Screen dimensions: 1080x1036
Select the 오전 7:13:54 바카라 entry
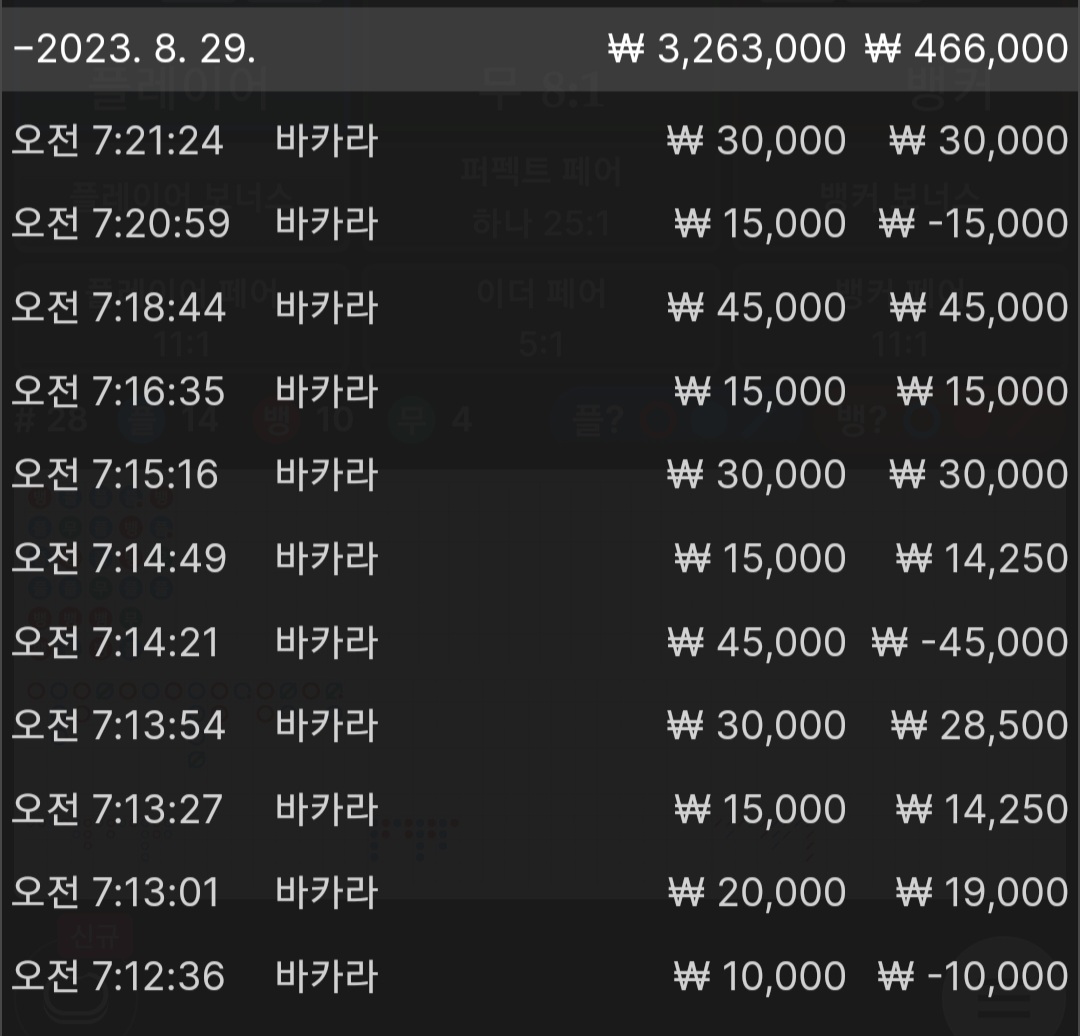coord(540,725)
